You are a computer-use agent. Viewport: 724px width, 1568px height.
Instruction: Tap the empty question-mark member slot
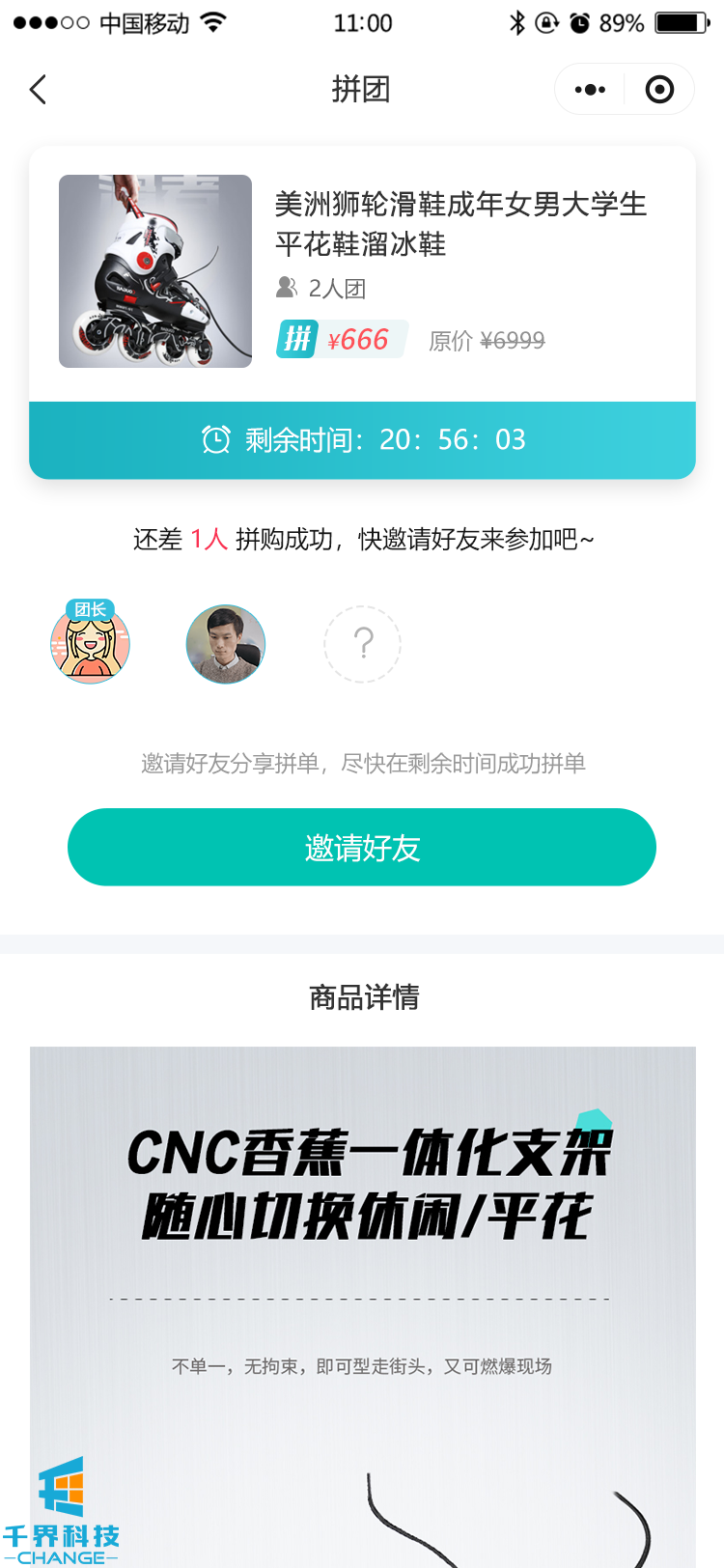(x=362, y=644)
